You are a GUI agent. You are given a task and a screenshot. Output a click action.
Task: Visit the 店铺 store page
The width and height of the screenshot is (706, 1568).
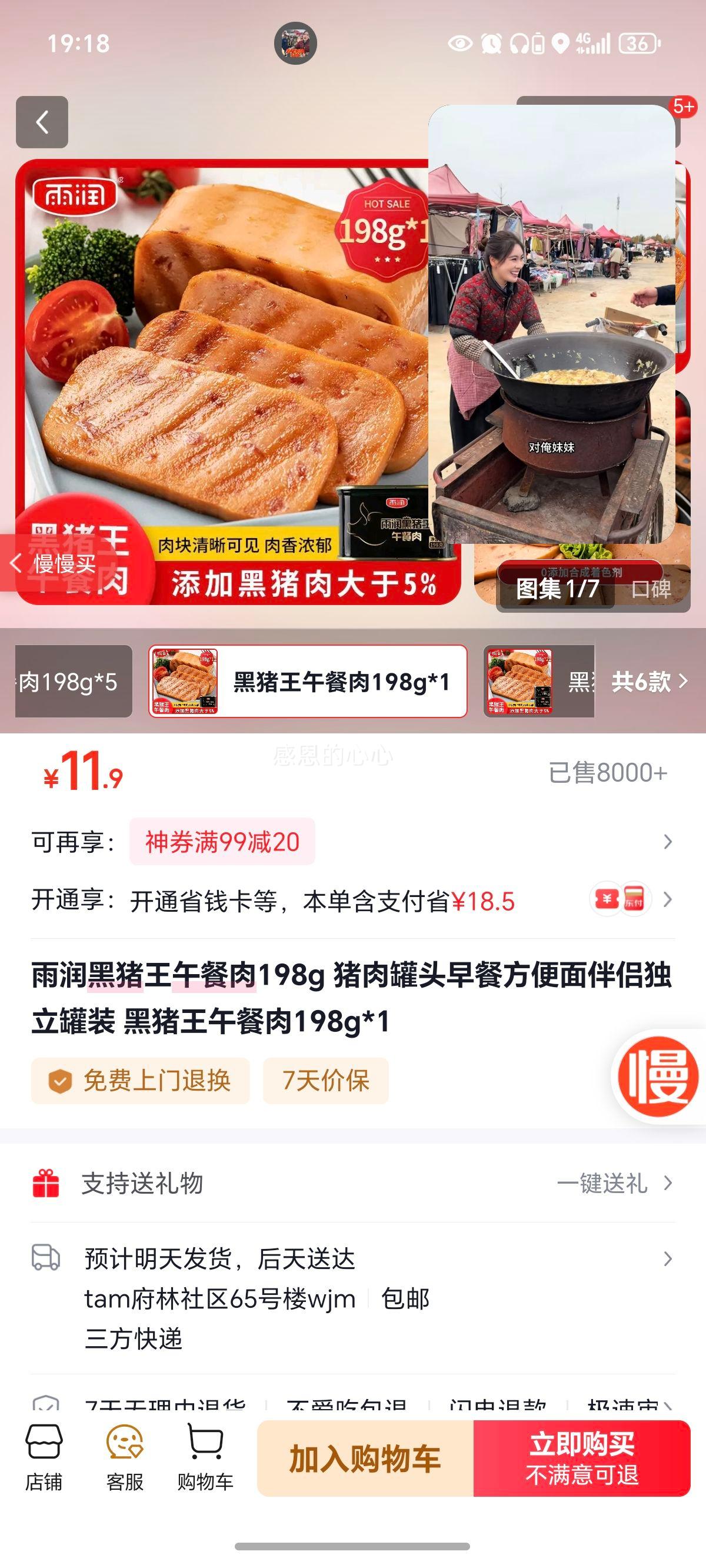[43, 1459]
